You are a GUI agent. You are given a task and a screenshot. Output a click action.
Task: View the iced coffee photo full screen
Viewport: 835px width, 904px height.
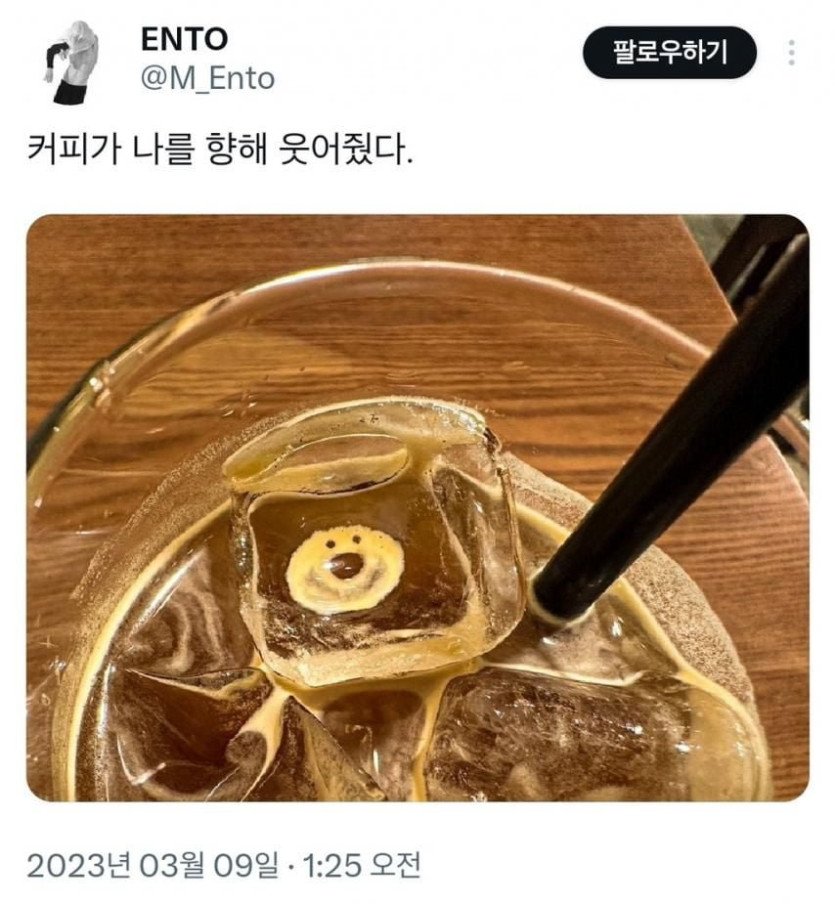(417, 507)
